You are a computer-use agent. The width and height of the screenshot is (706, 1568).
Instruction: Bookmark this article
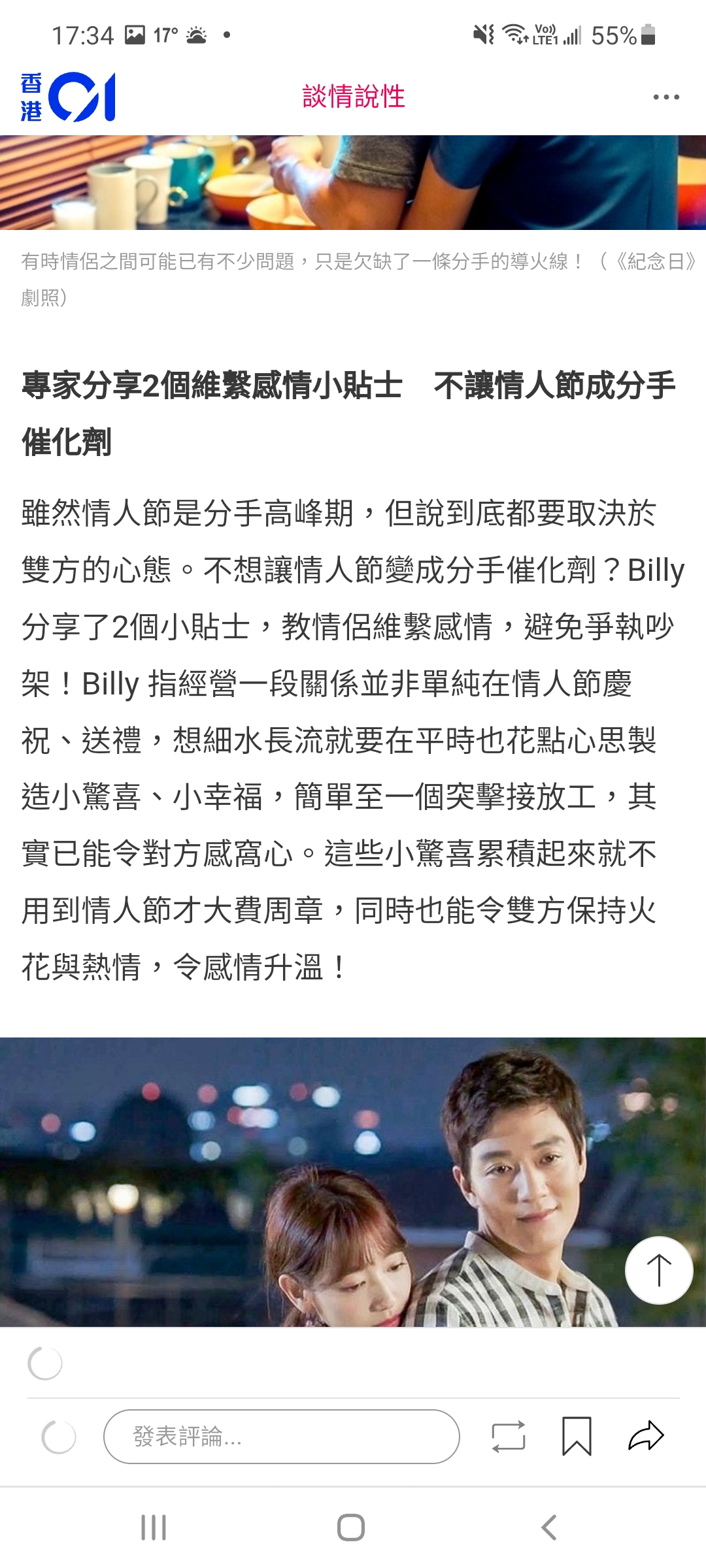577,1436
